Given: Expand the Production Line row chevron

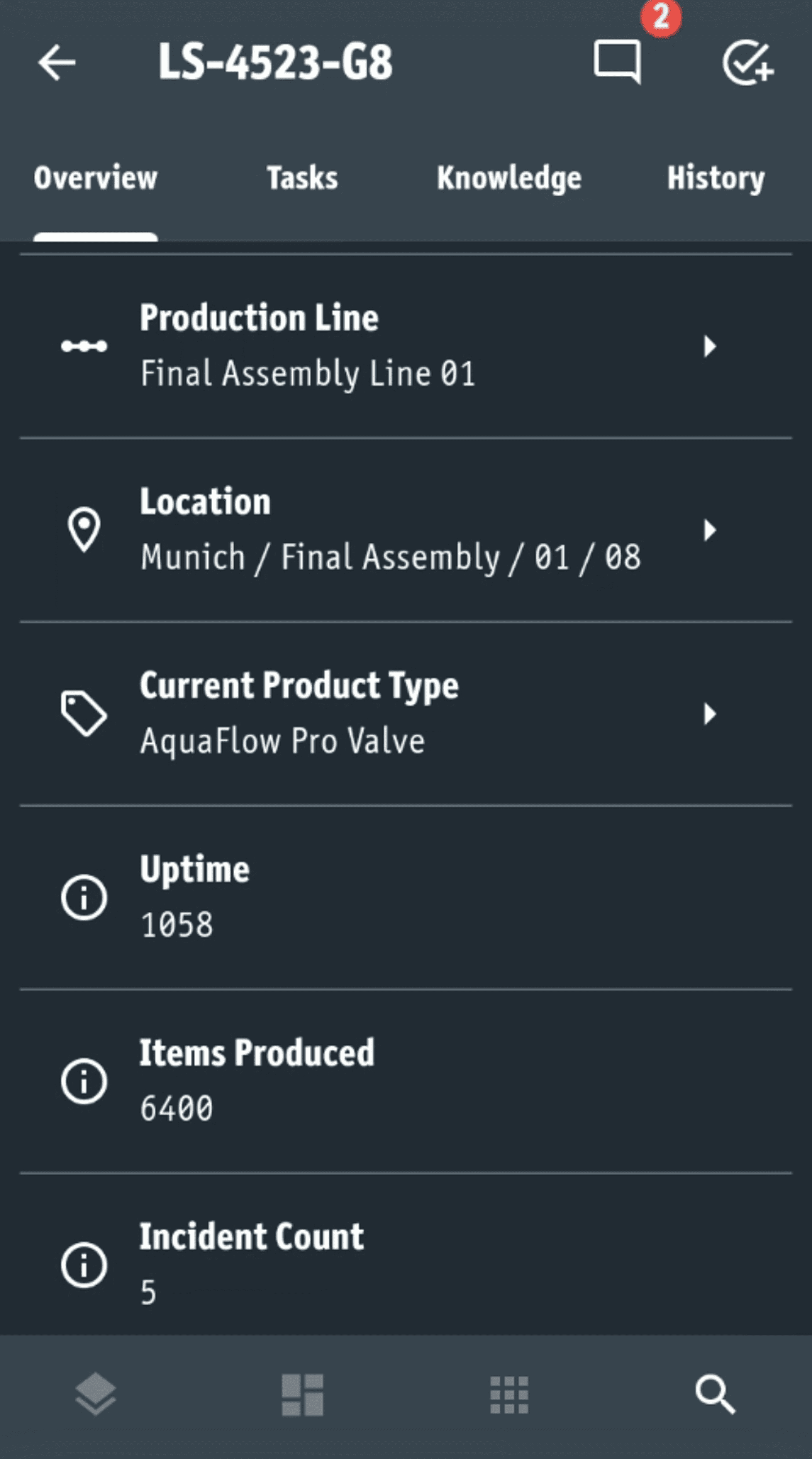Looking at the screenshot, I should pos(709,347).
